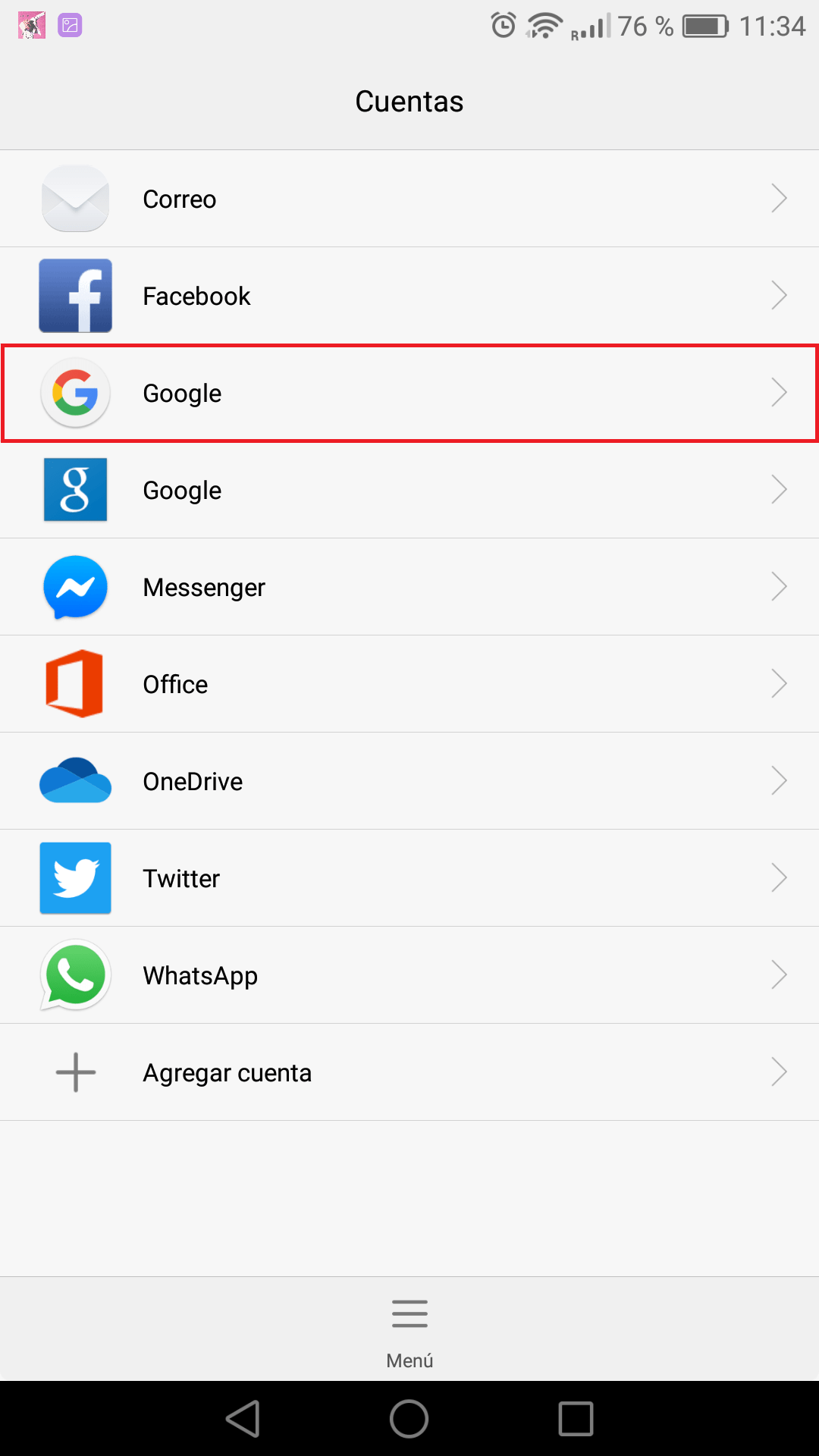This screenshot has width=819, height=1456.
Task: Open the Google row with blue g icon
Action: [x=409, y=490]
